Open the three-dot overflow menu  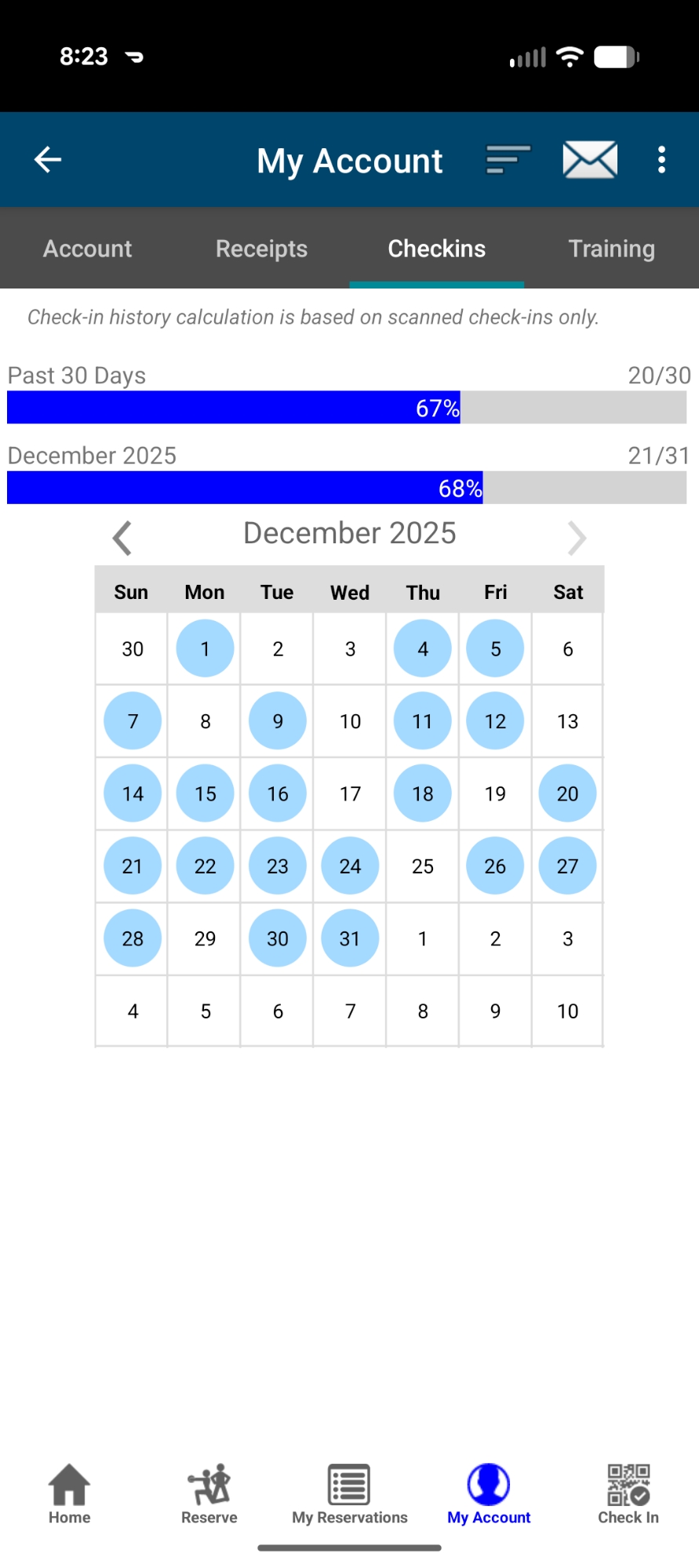point(661,160)
